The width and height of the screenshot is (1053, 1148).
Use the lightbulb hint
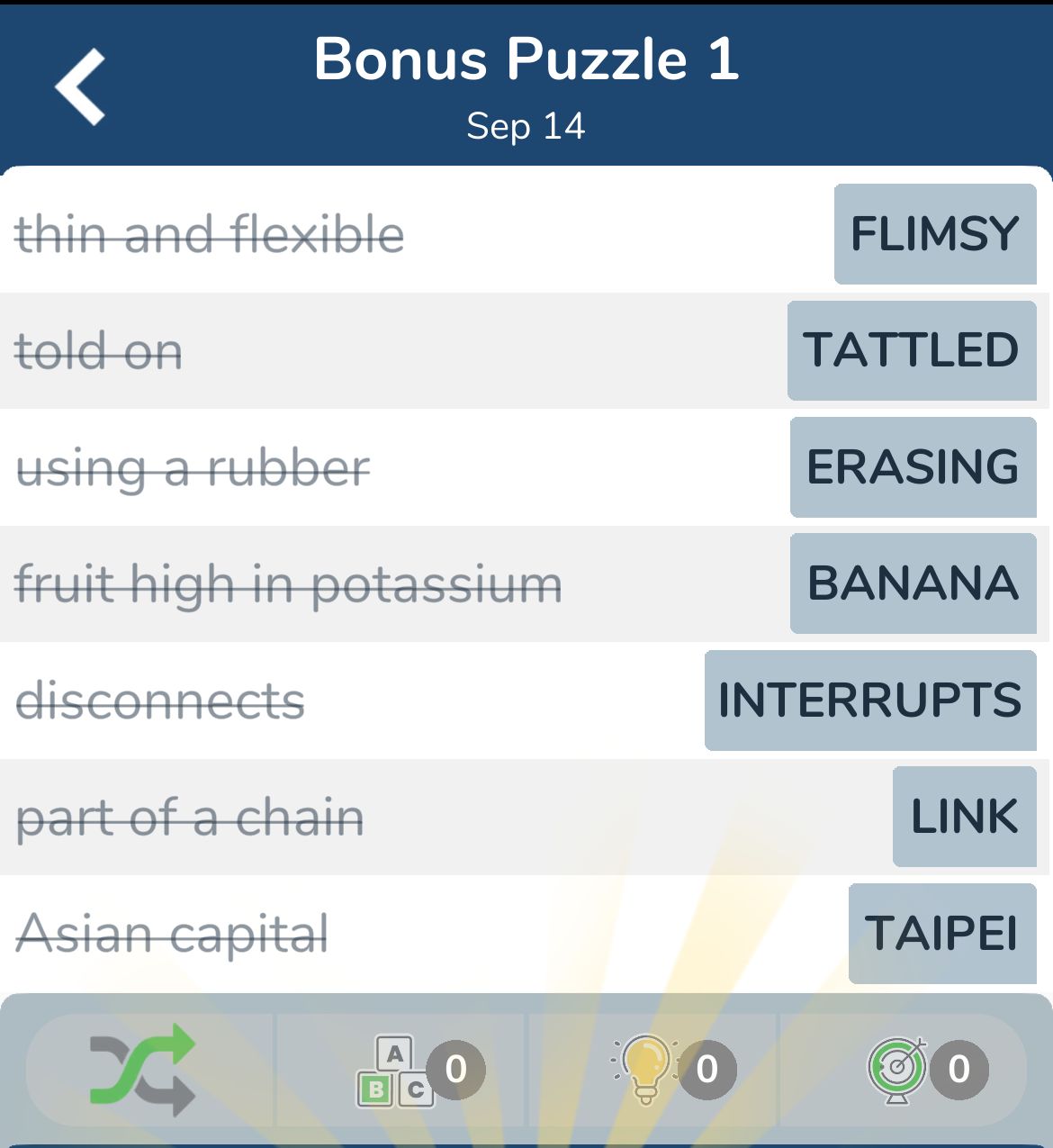(646, 1070)
